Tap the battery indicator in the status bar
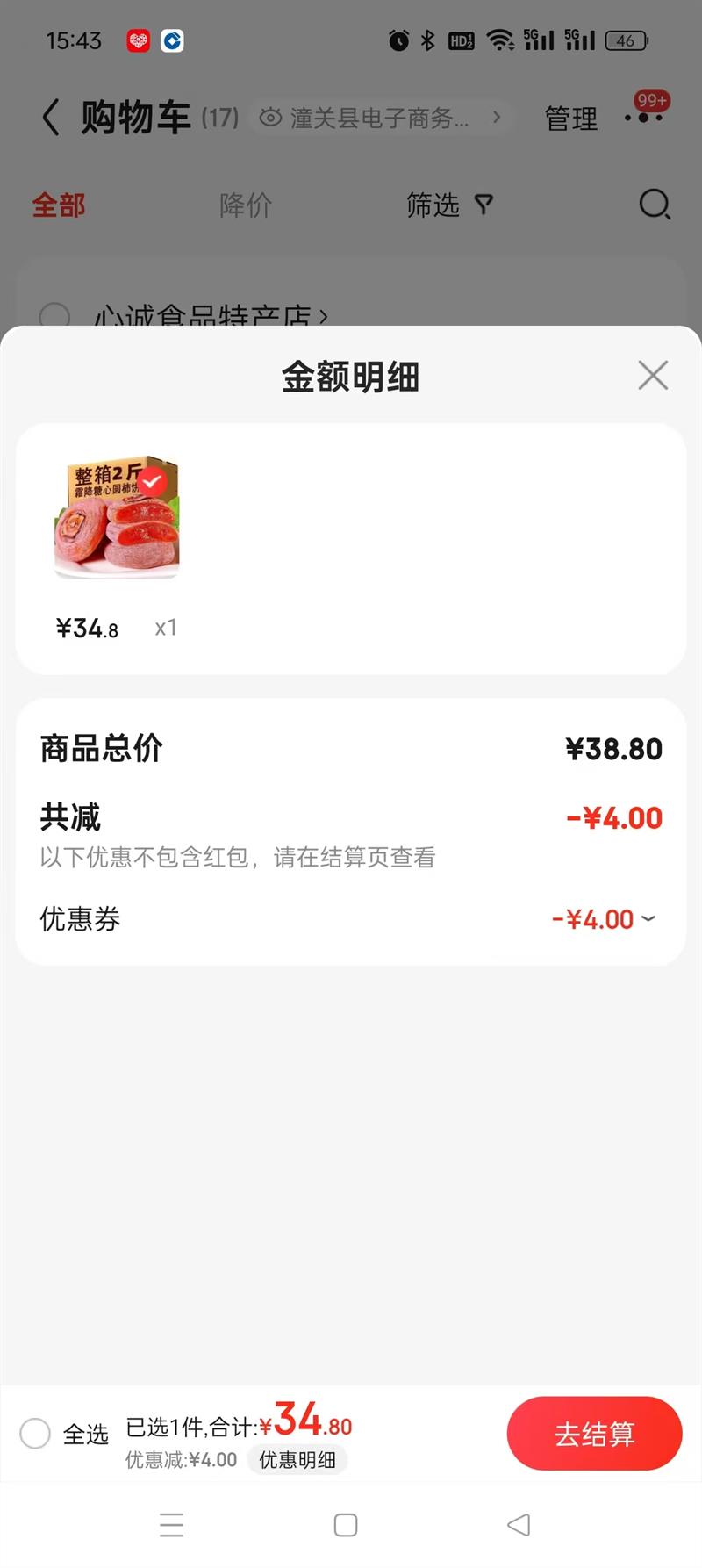Screen dimensions: 702x1568 point(627,40)
